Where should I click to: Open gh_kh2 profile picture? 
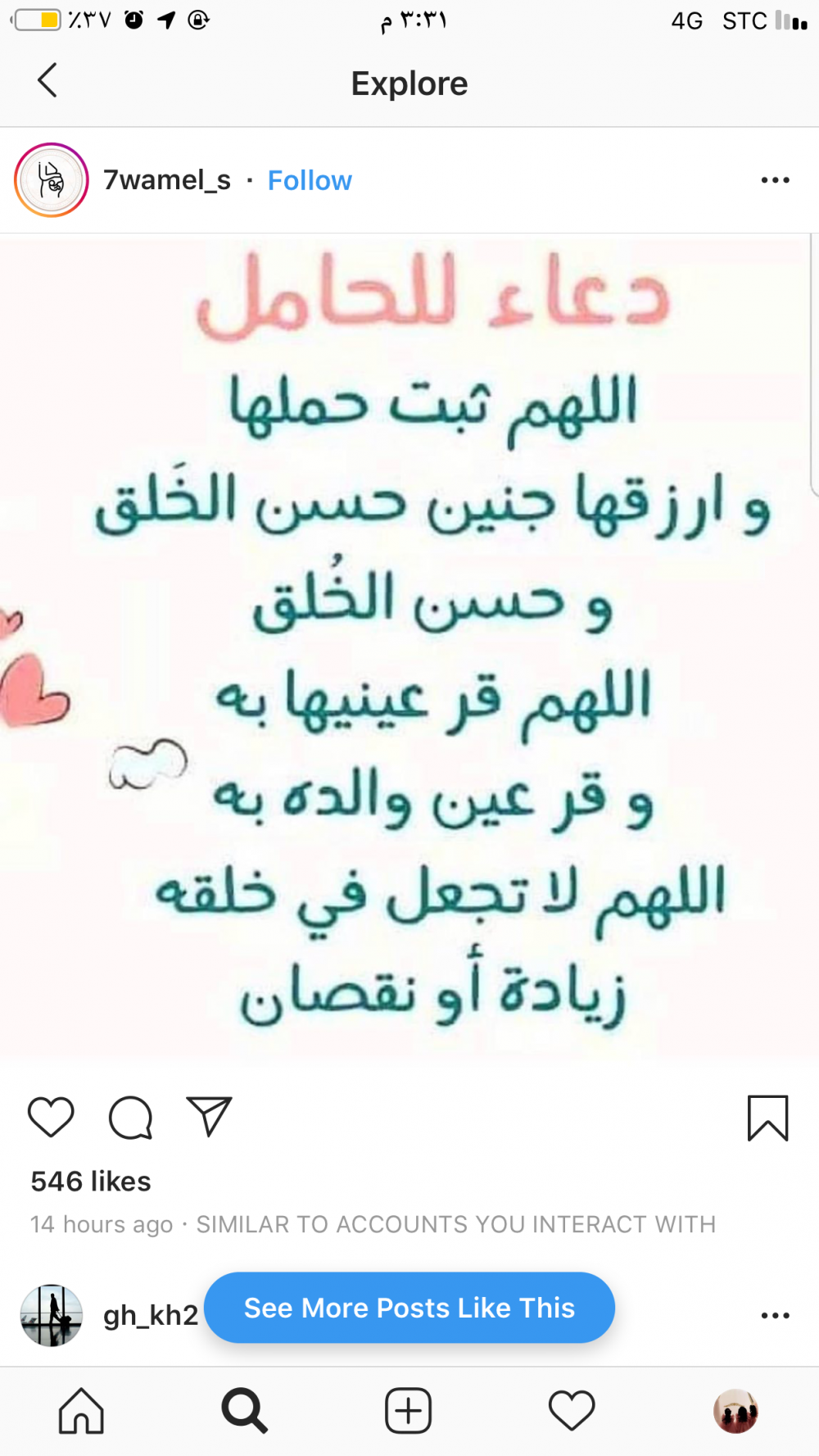point(52,1315)
